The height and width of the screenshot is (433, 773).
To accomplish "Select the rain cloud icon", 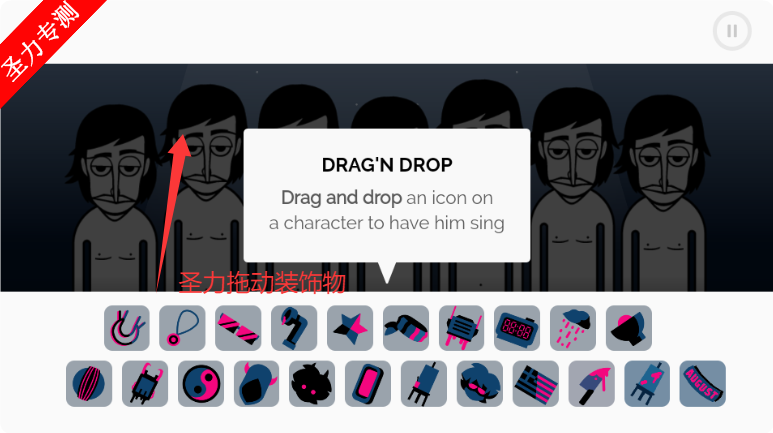I will [x=573, y=328].
